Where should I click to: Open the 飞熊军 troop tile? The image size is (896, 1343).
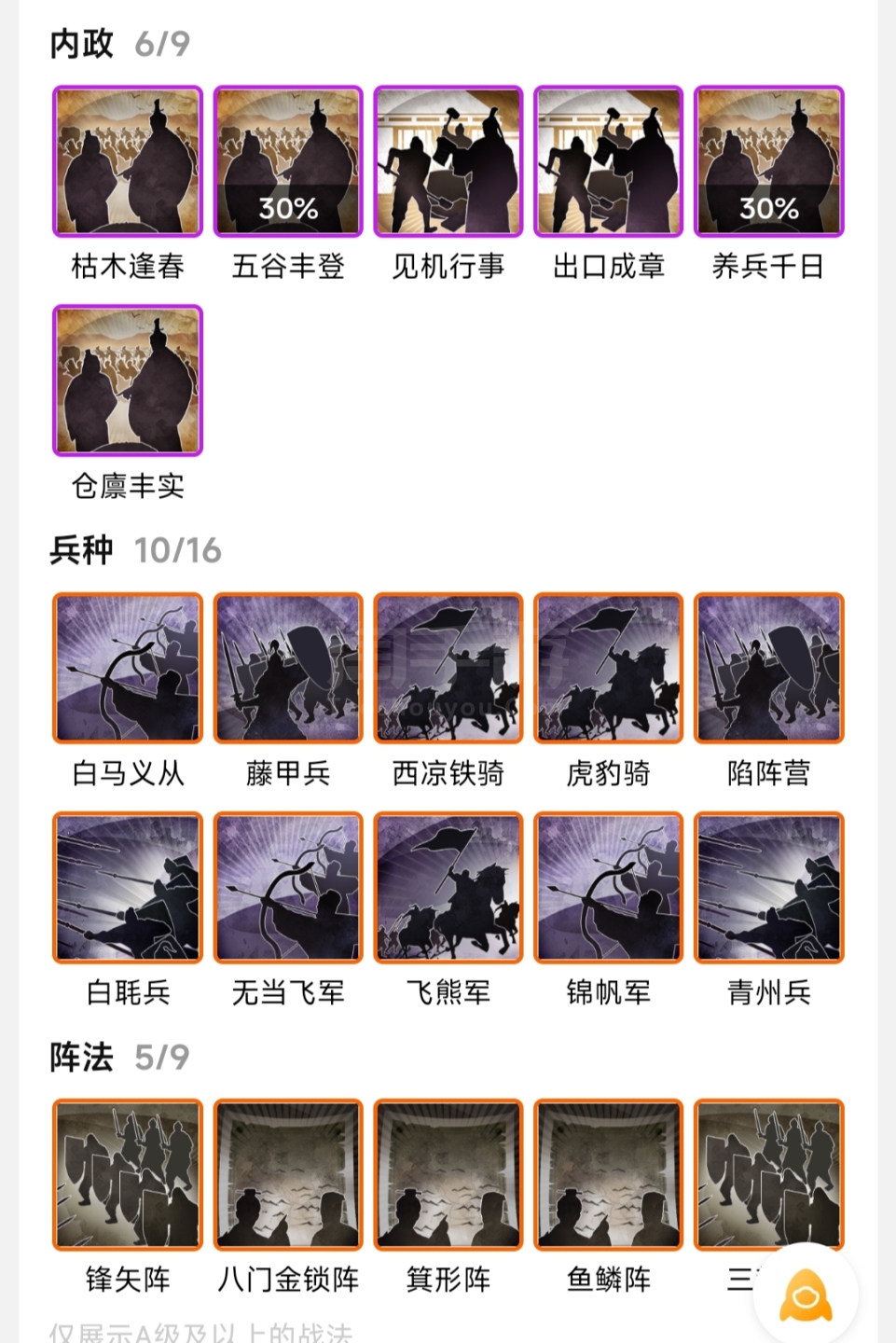(x=448, y=887)
